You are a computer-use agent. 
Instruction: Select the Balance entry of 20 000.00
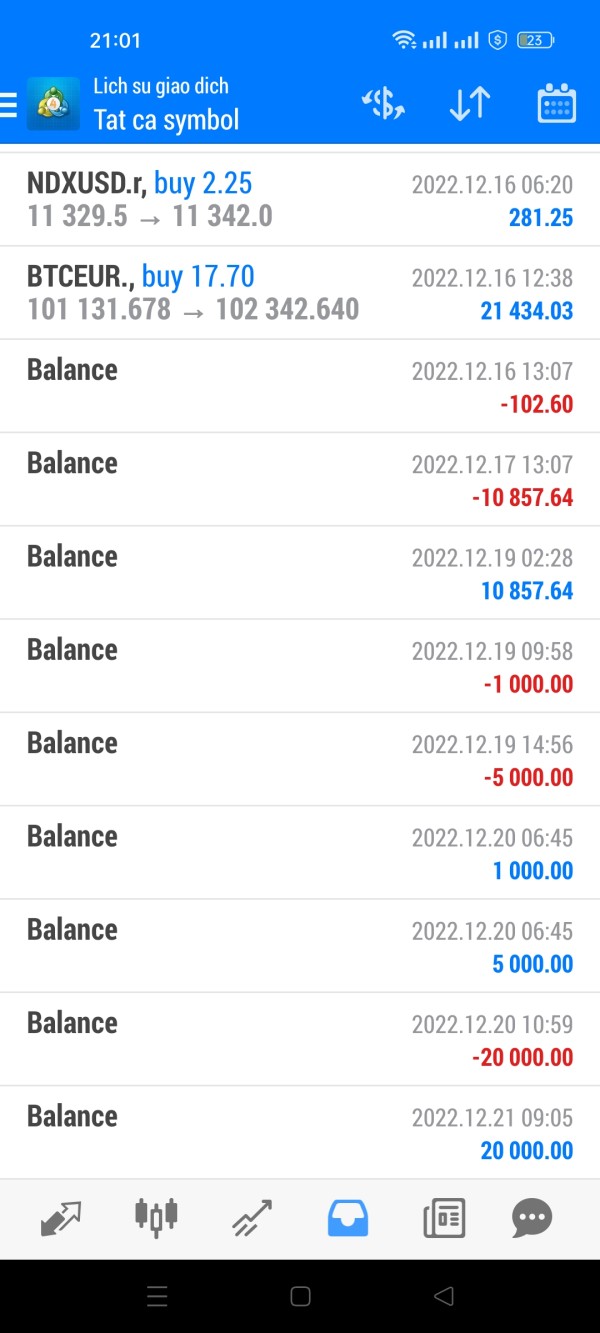click(x=300, y=1132)
